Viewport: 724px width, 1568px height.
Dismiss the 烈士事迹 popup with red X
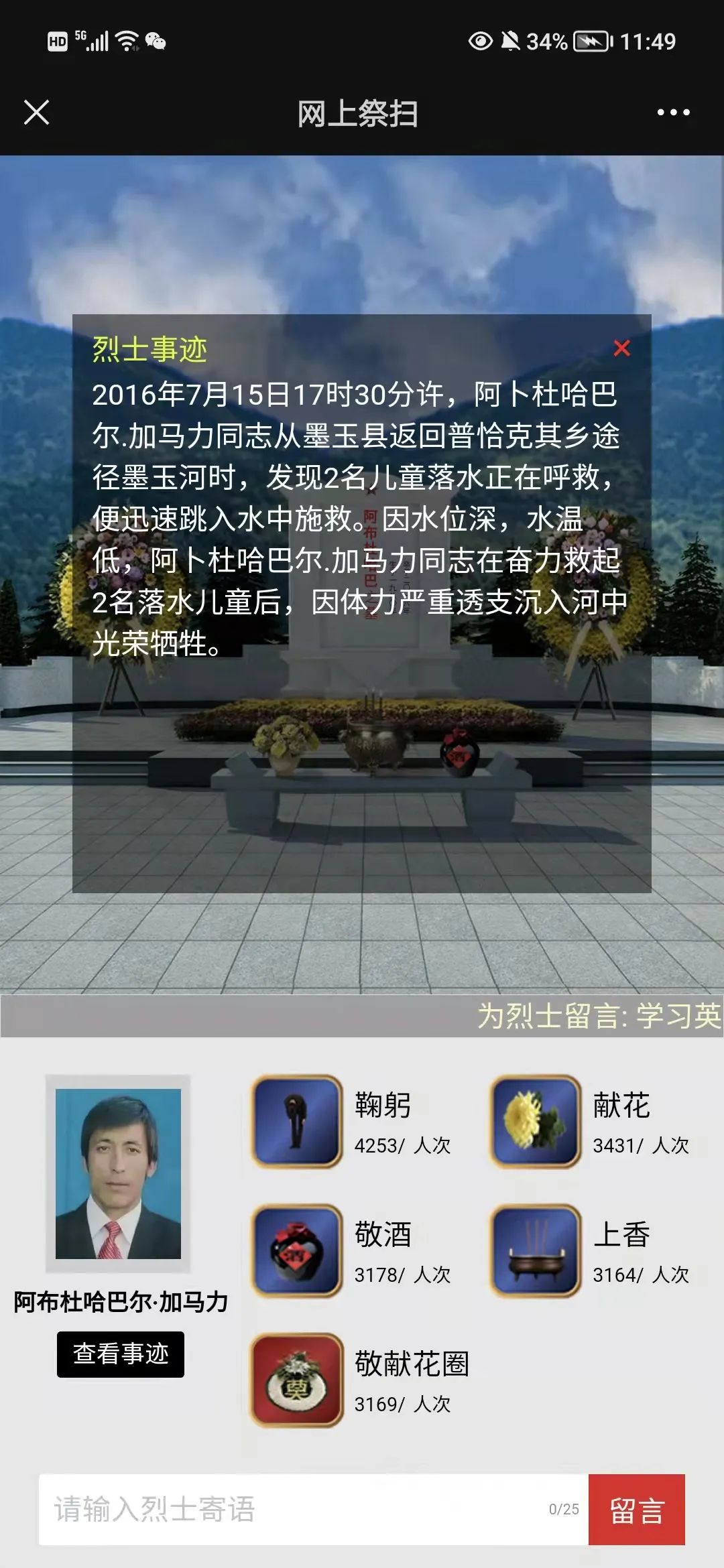click(x=622, y=348)
